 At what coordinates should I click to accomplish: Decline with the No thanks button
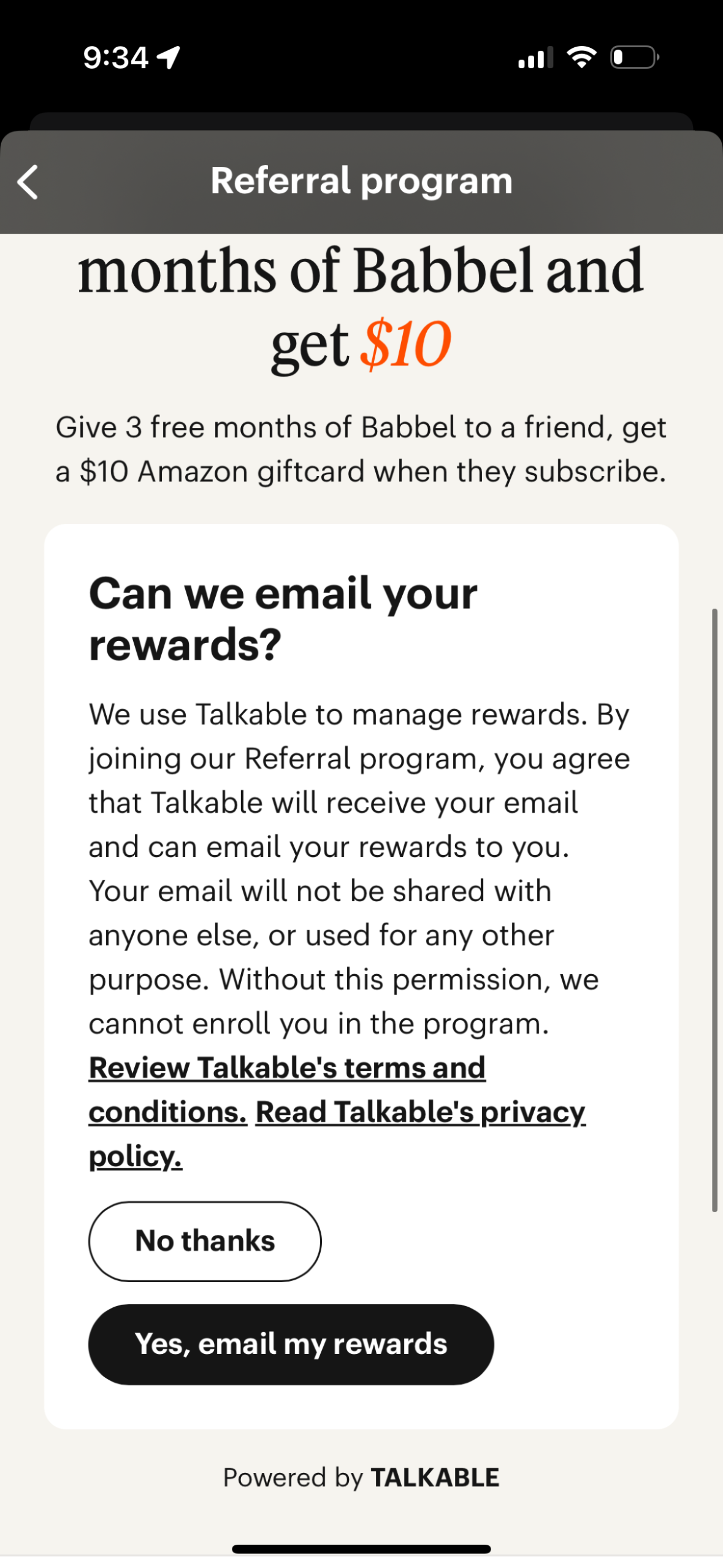205,1240
